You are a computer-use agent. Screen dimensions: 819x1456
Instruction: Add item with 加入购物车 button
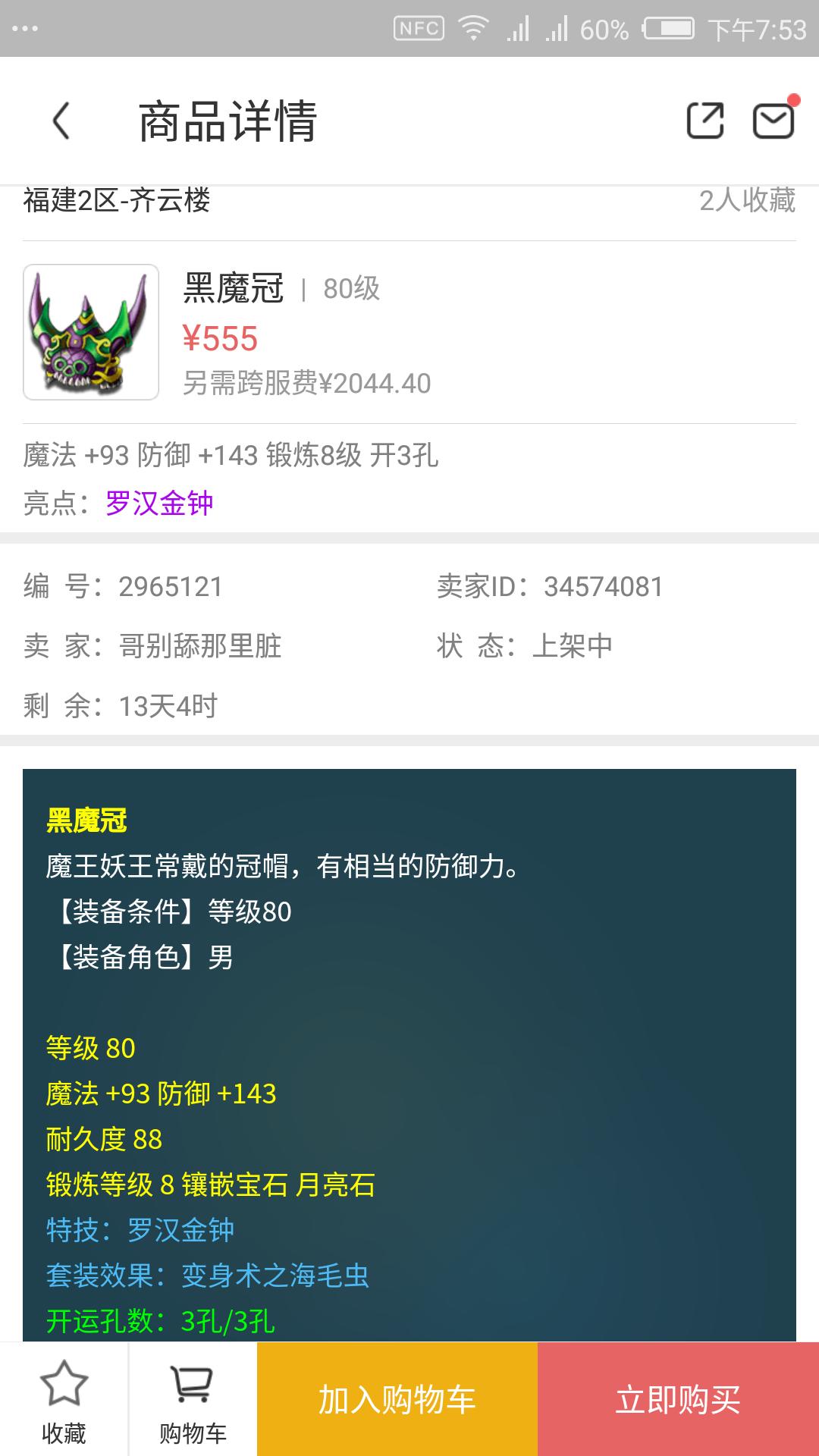pos(397,1400)
